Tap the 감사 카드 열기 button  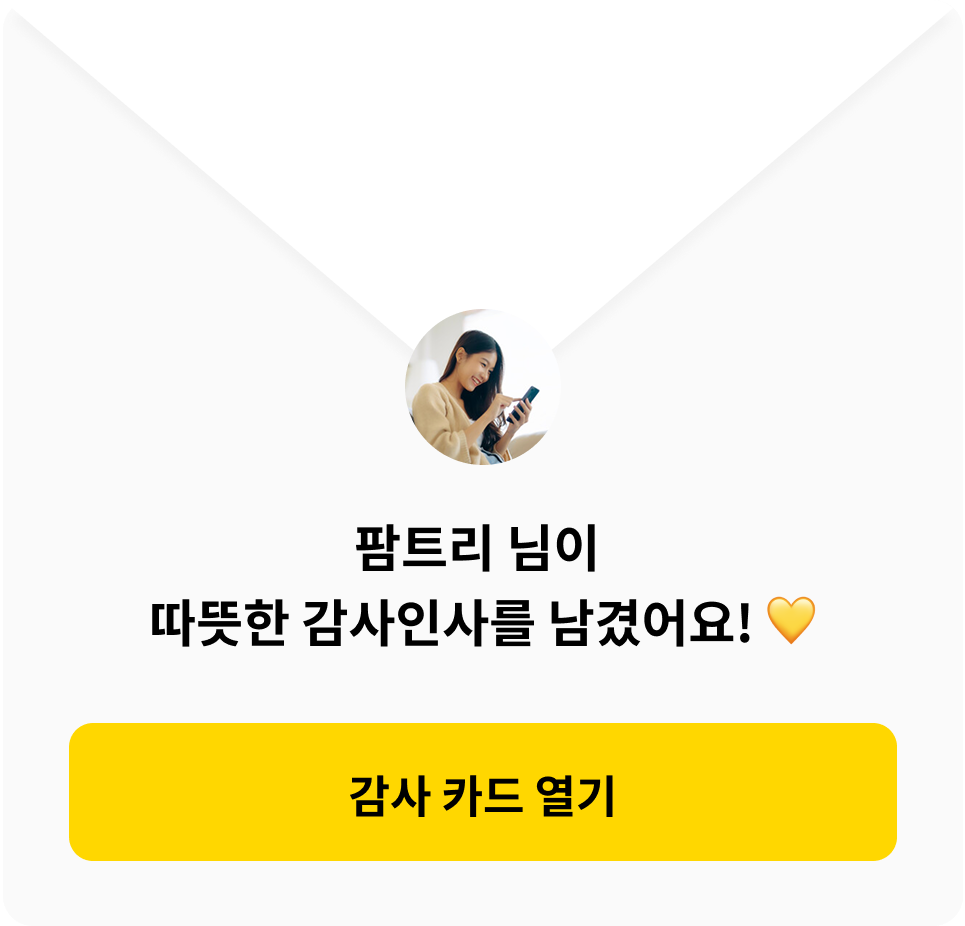pos(482,792)
